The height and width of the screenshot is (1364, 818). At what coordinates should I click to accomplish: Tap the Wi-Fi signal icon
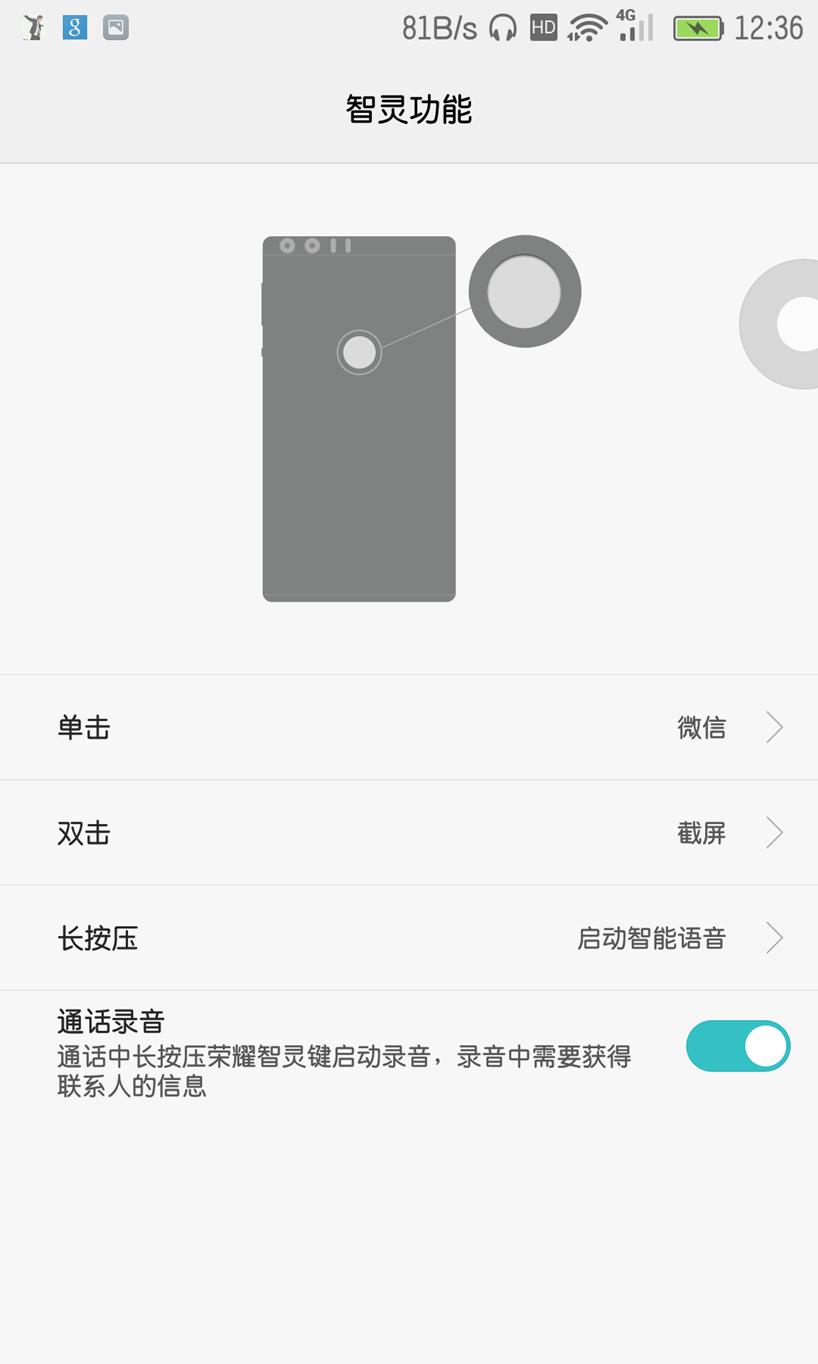[586, 28]
